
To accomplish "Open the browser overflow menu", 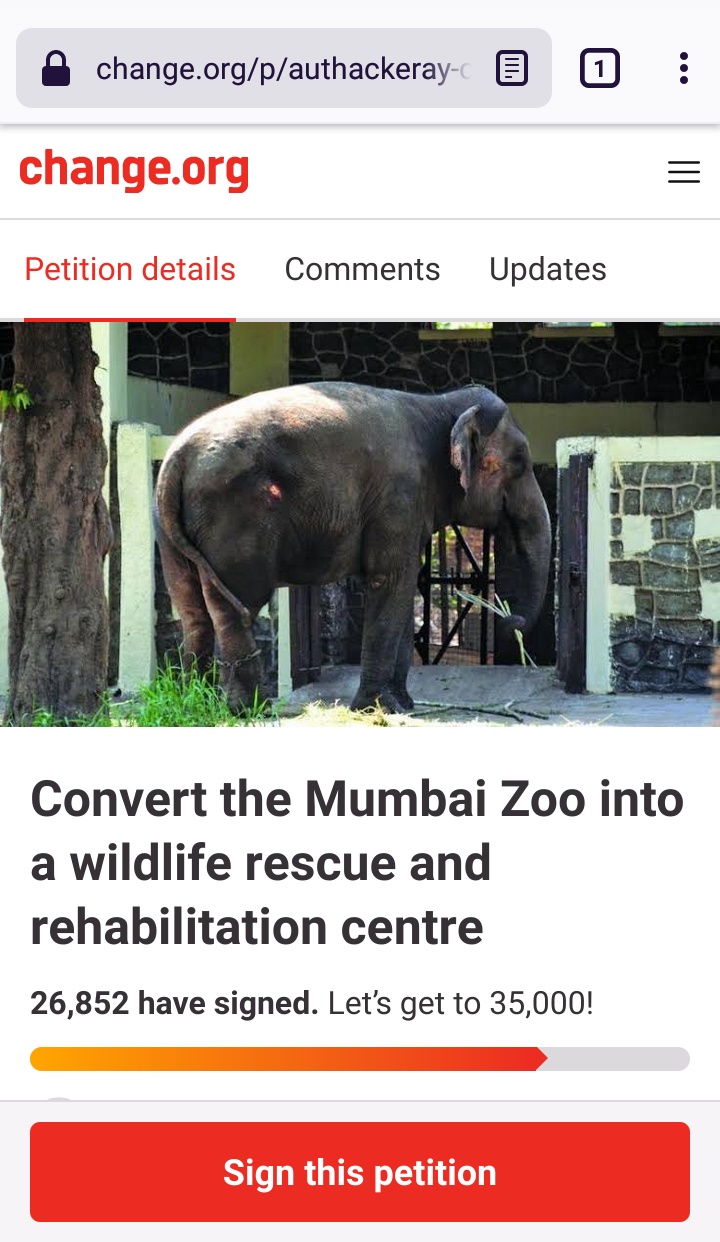I will pos(684,69).
